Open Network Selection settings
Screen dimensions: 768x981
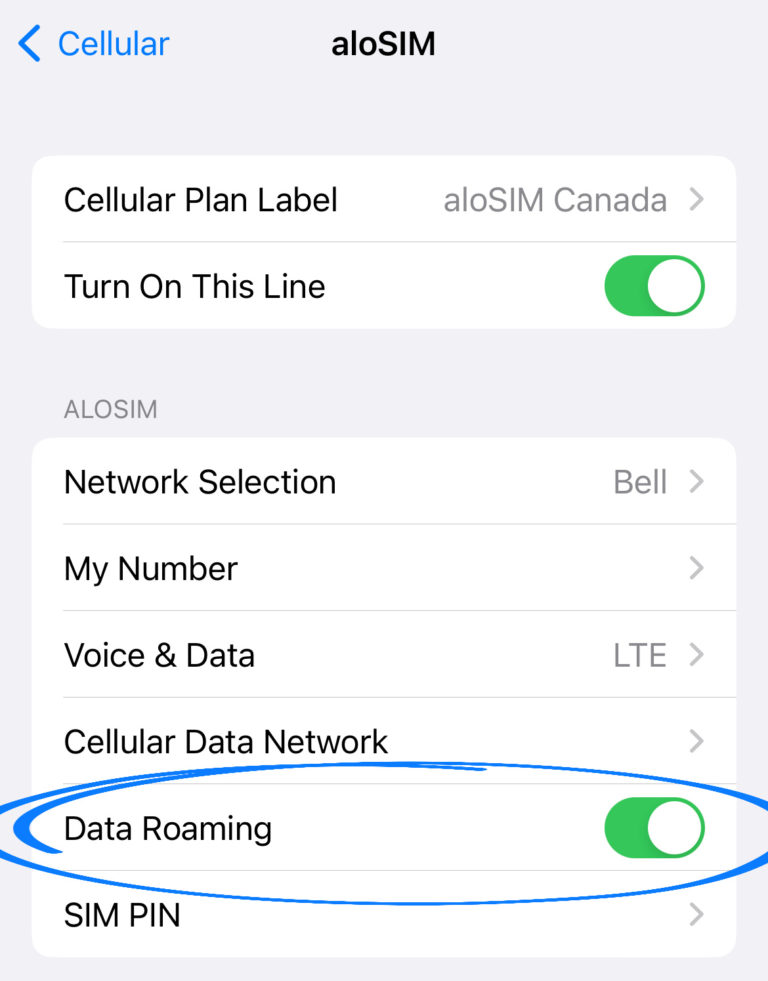click(384, 482)
